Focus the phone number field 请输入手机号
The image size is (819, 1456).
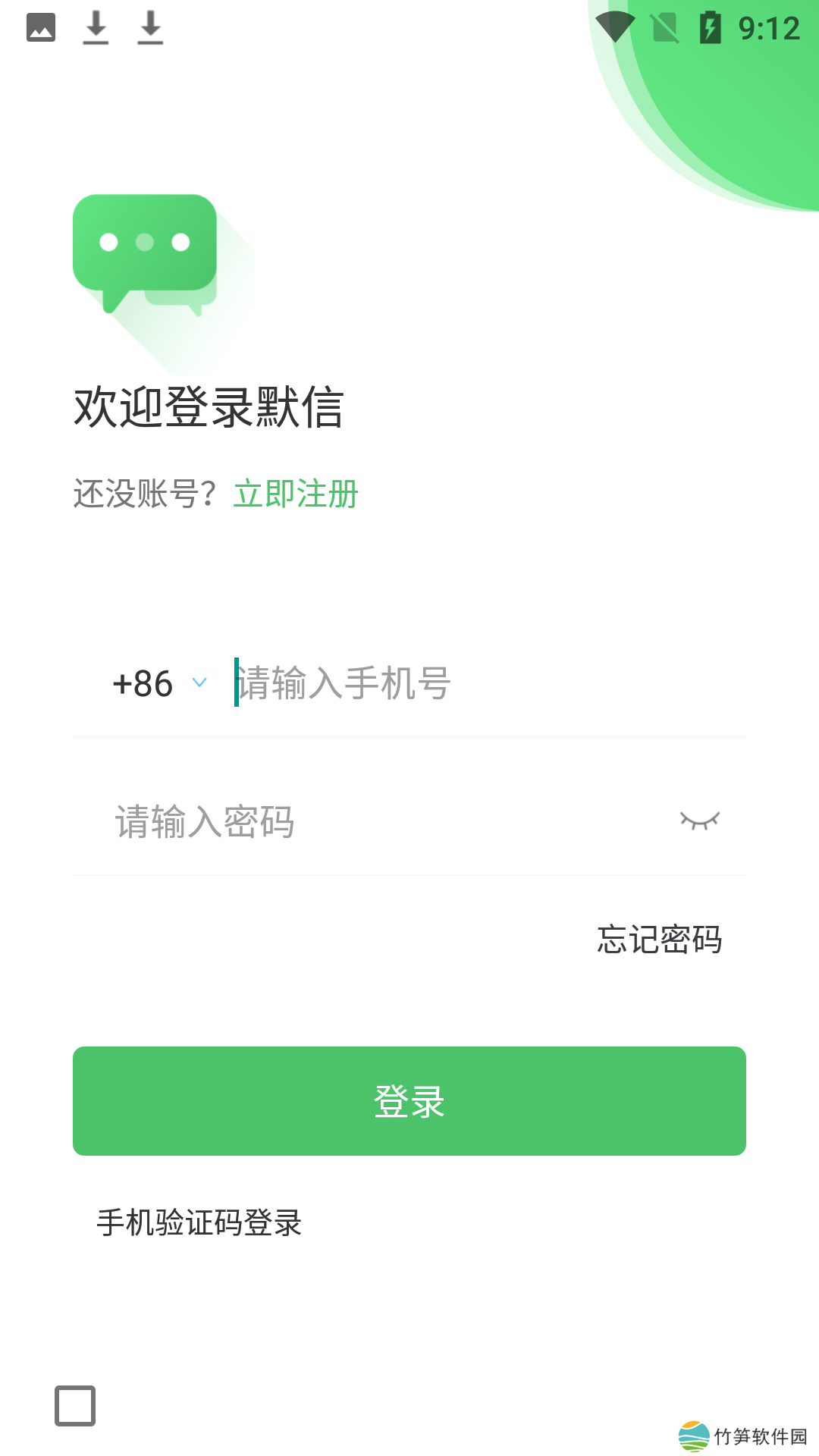tap(485, 683)
